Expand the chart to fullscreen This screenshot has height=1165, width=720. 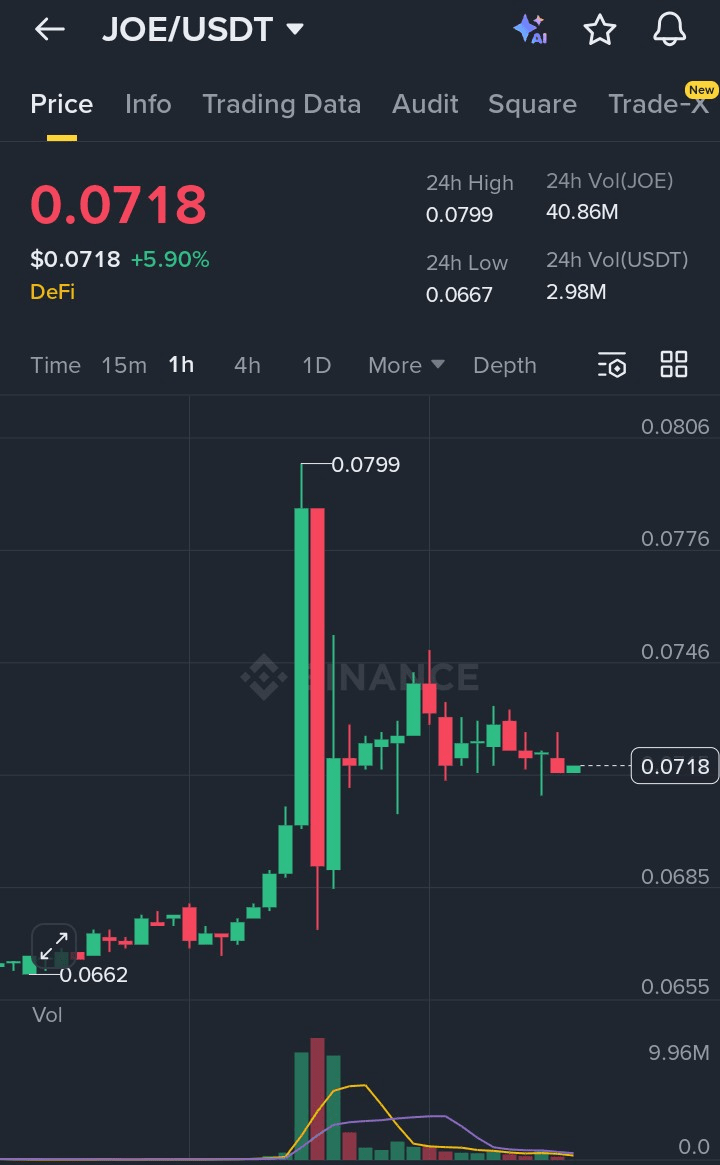click(54, 945)
